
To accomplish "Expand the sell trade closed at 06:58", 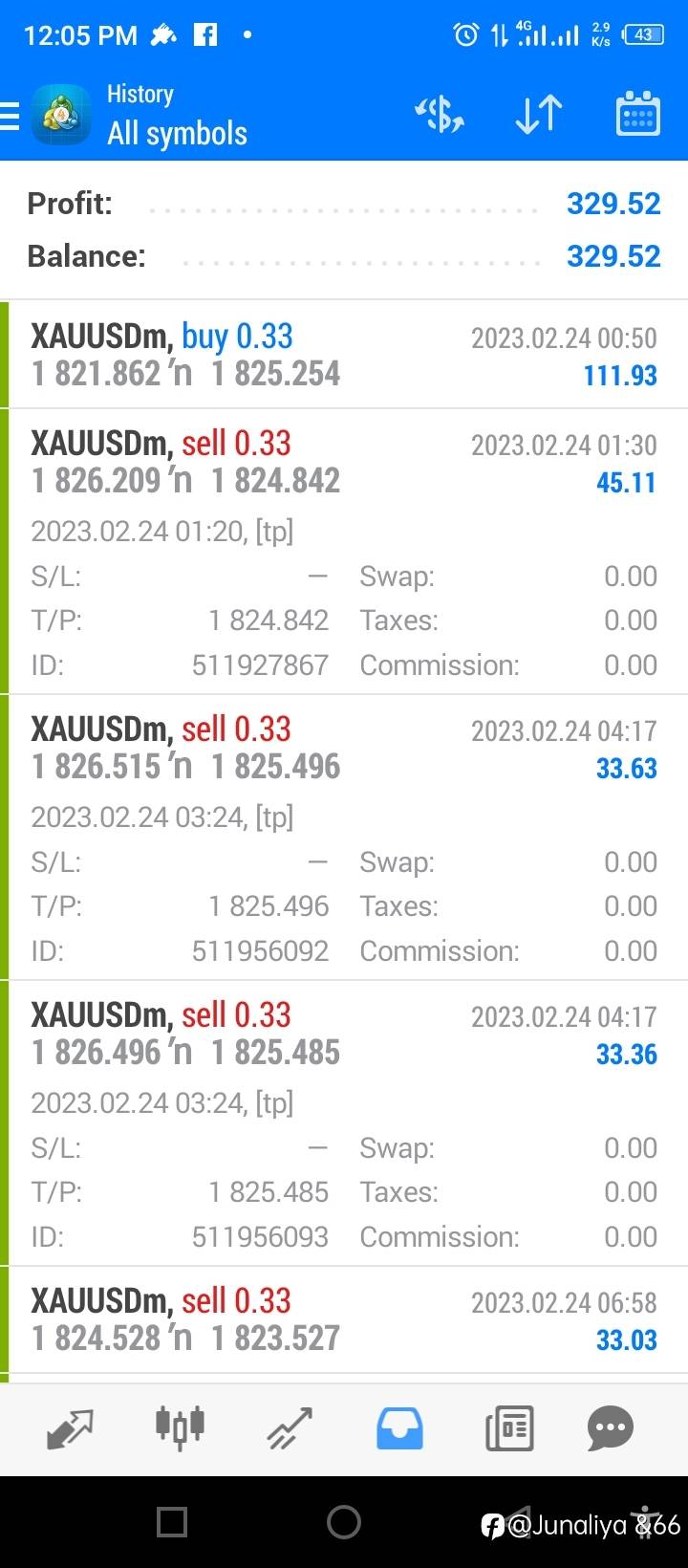I will click(x=344, y=1319).
